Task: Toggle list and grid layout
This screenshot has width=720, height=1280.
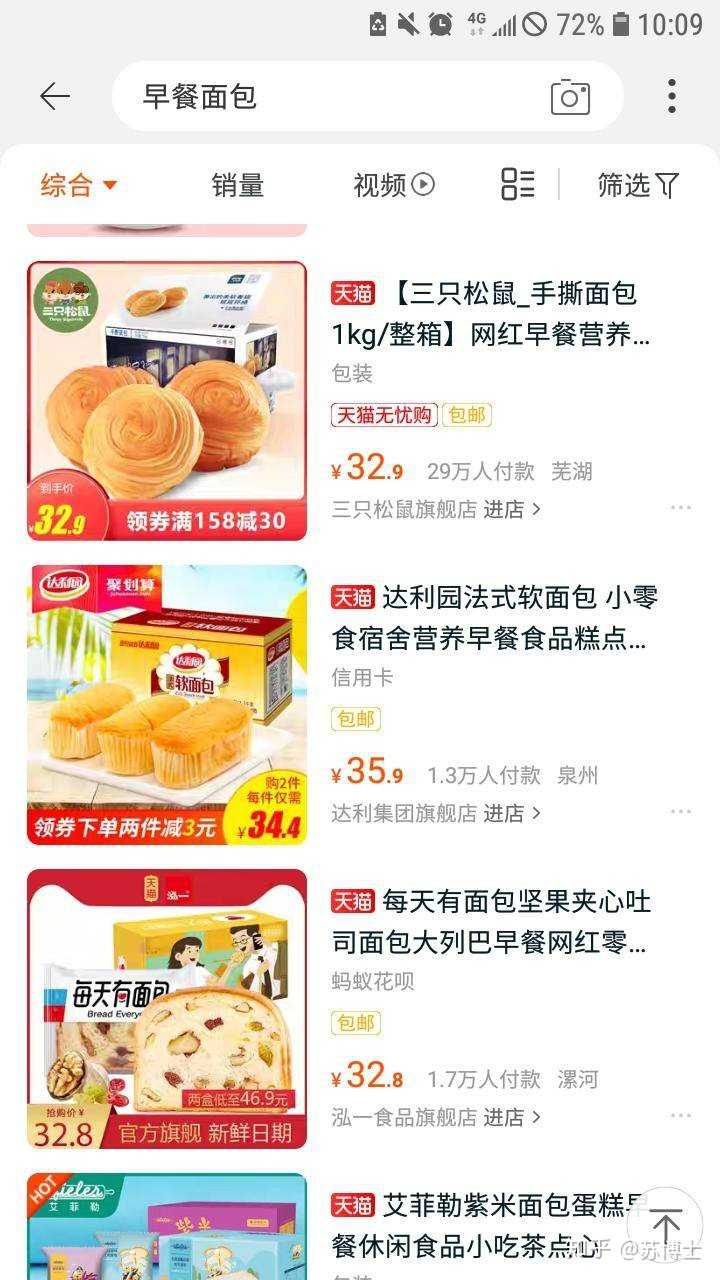Action: tap(517, 184)
